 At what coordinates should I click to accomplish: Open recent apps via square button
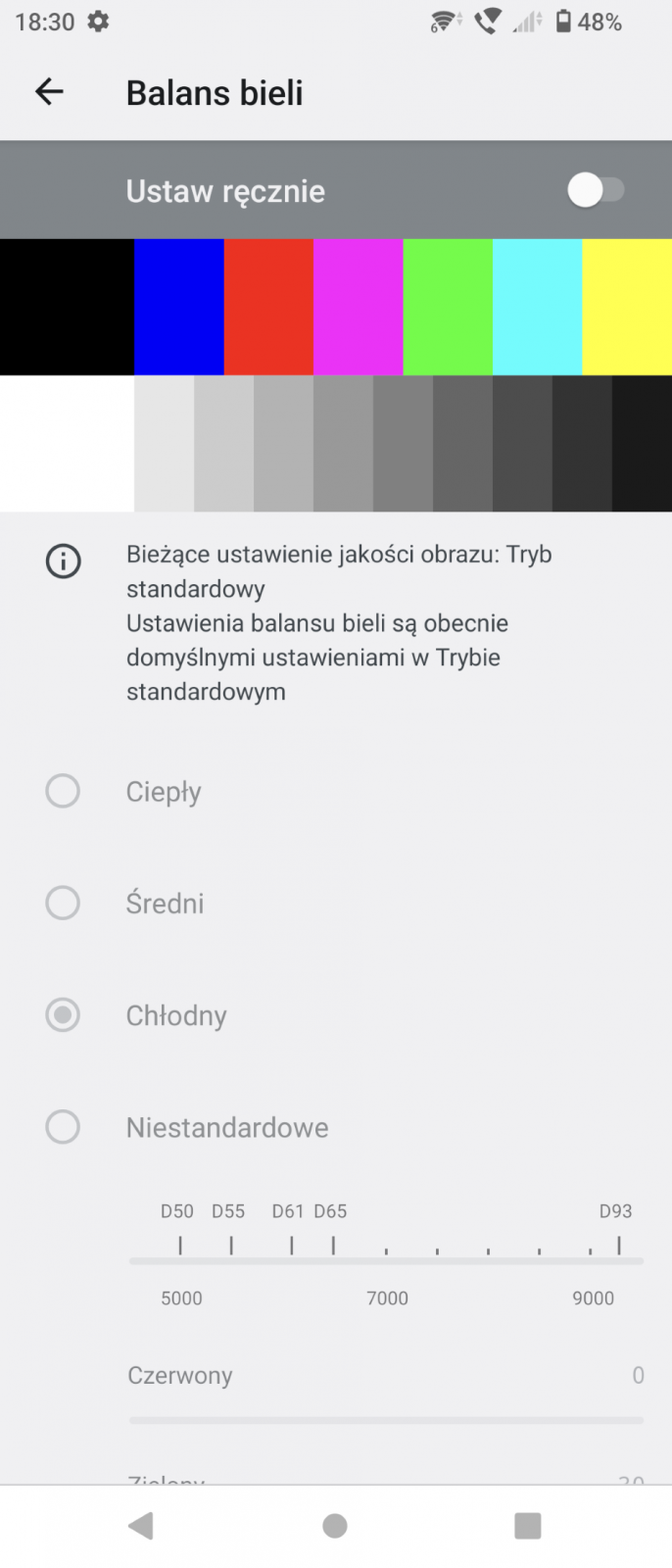pos(528,1526)
